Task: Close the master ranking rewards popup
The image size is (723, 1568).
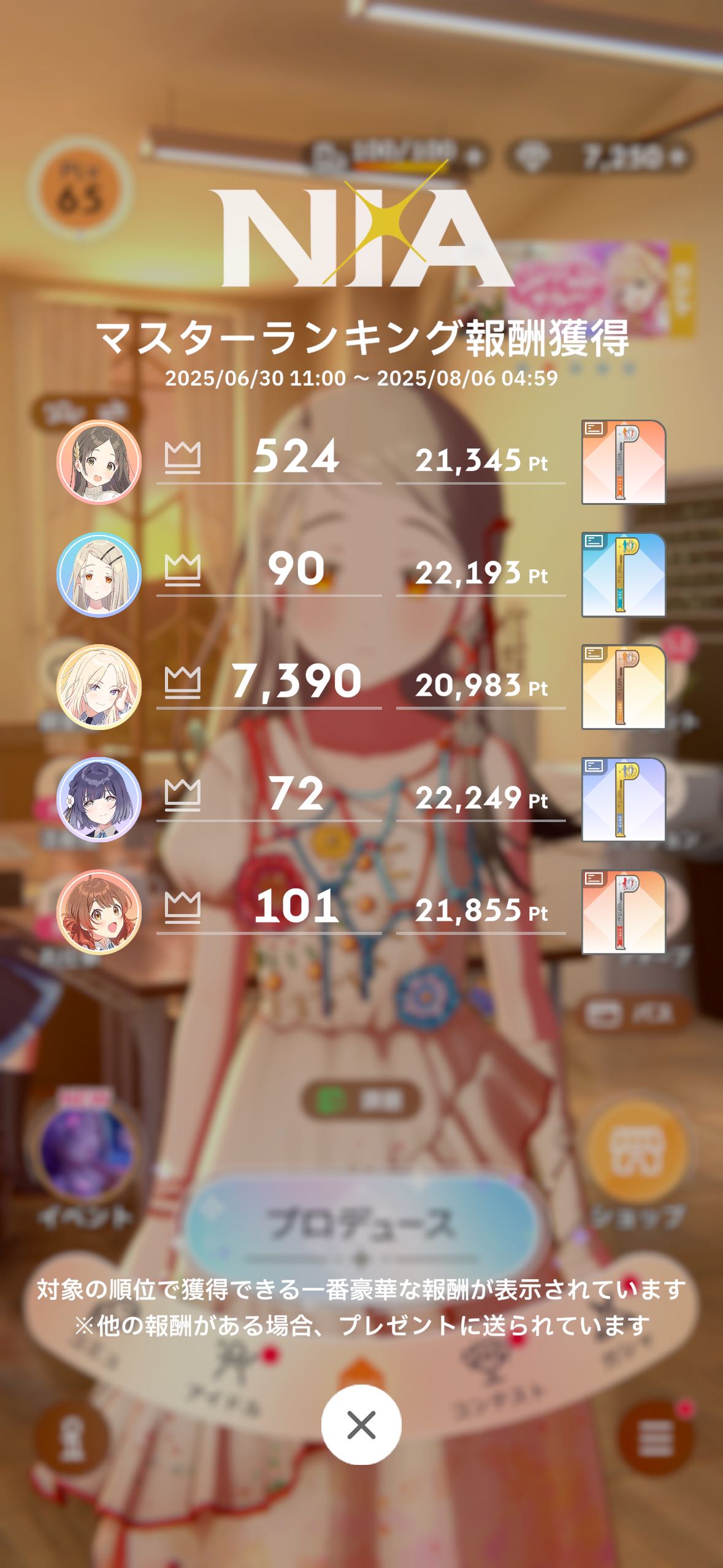Action: [361, 1424]
